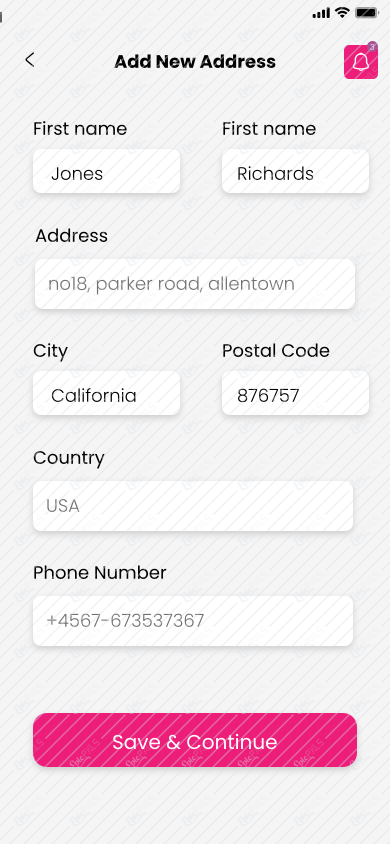Open the pink notifications bell
This screenshot has height=844, width=390.
(361, 62)
